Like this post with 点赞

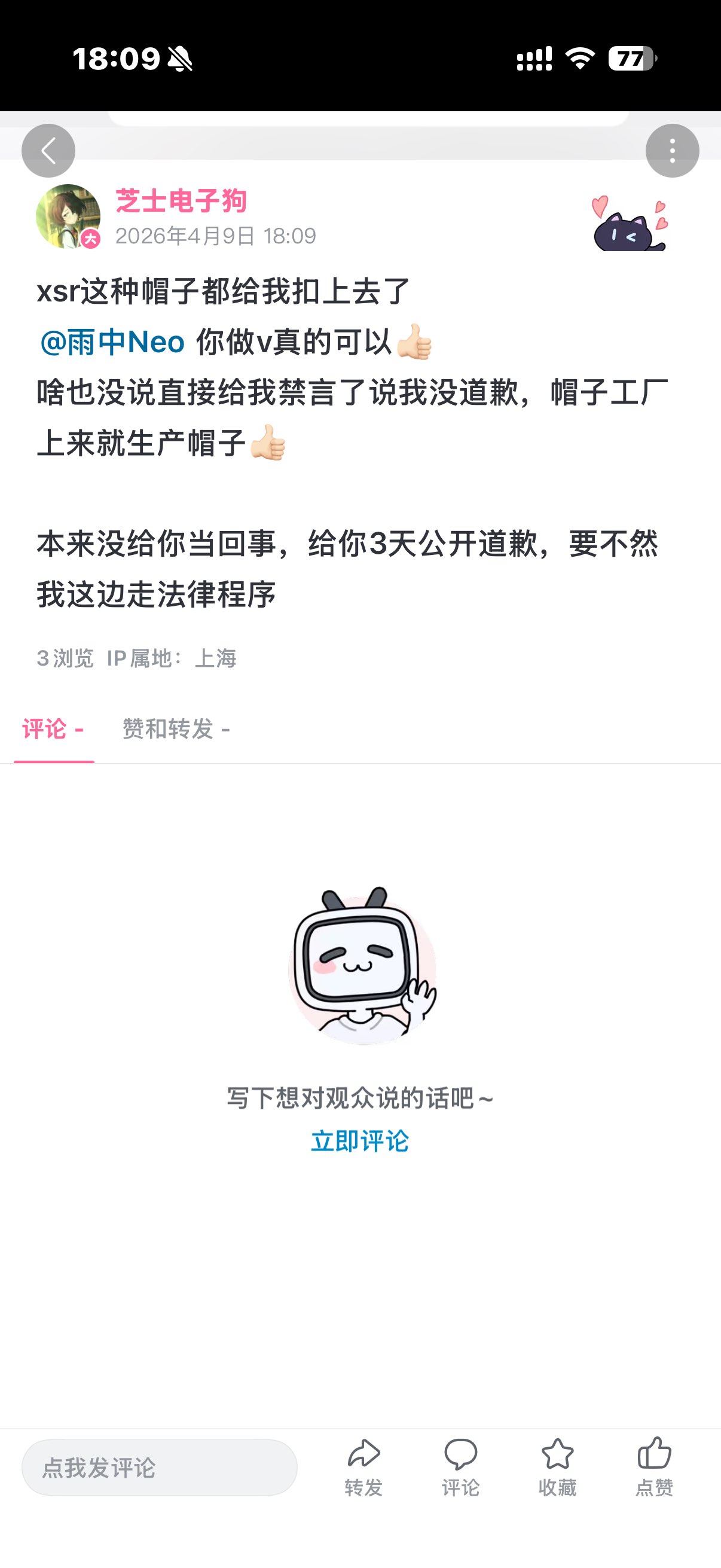(x=654, y=1466)
